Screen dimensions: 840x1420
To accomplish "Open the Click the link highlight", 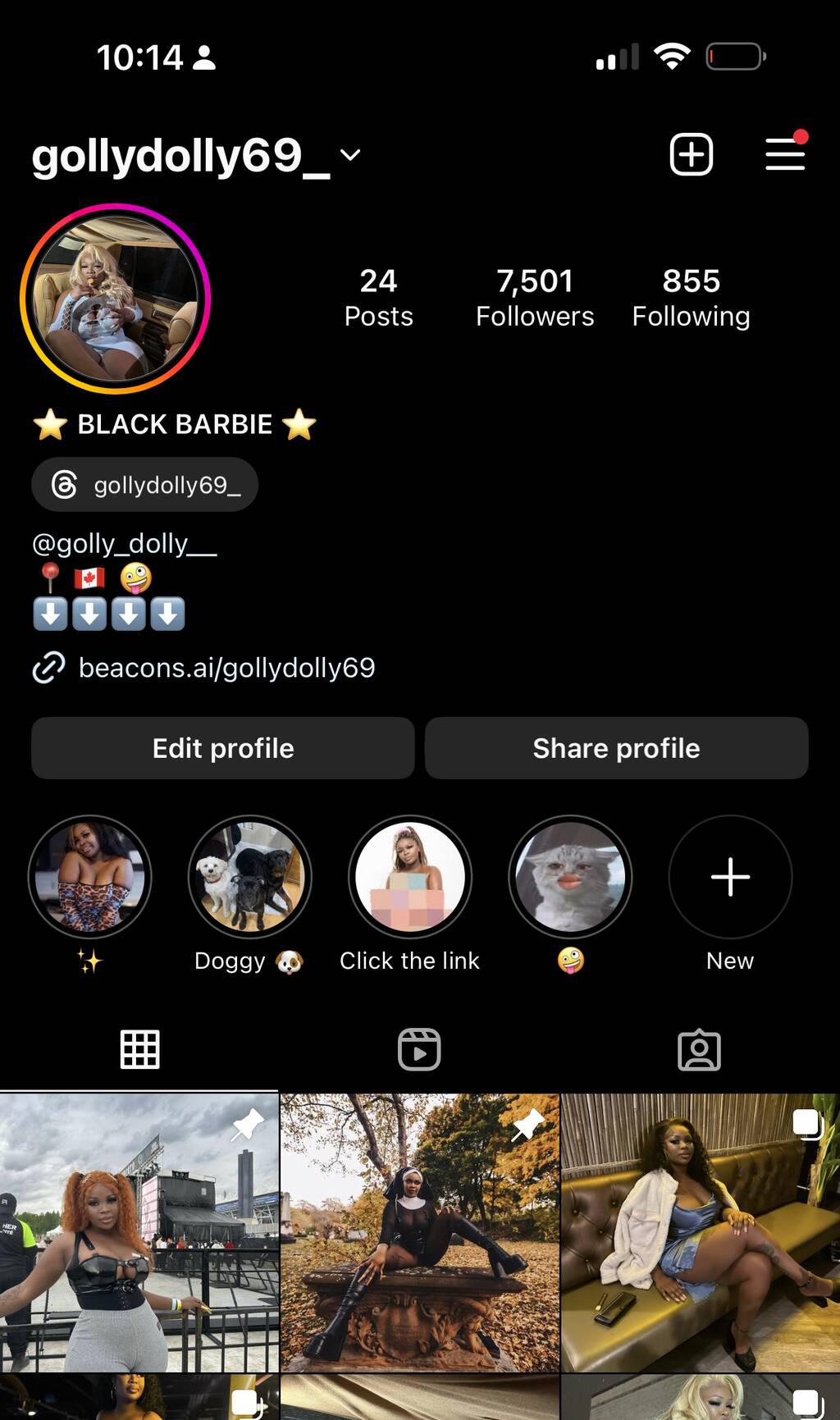I will (410, 877).
